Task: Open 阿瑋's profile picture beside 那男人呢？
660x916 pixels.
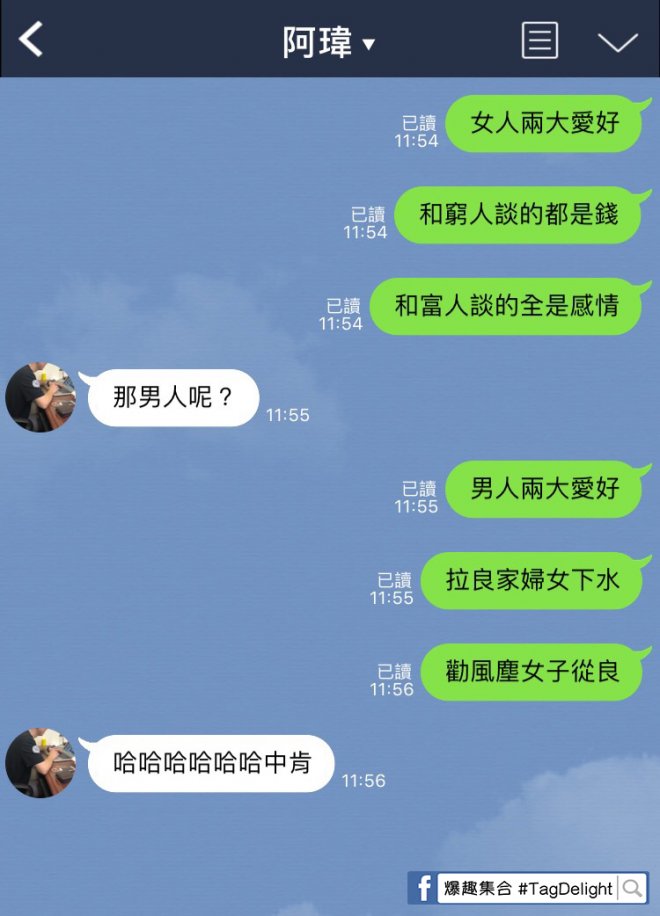Action: pyautogui.click(x=40, y=397)
